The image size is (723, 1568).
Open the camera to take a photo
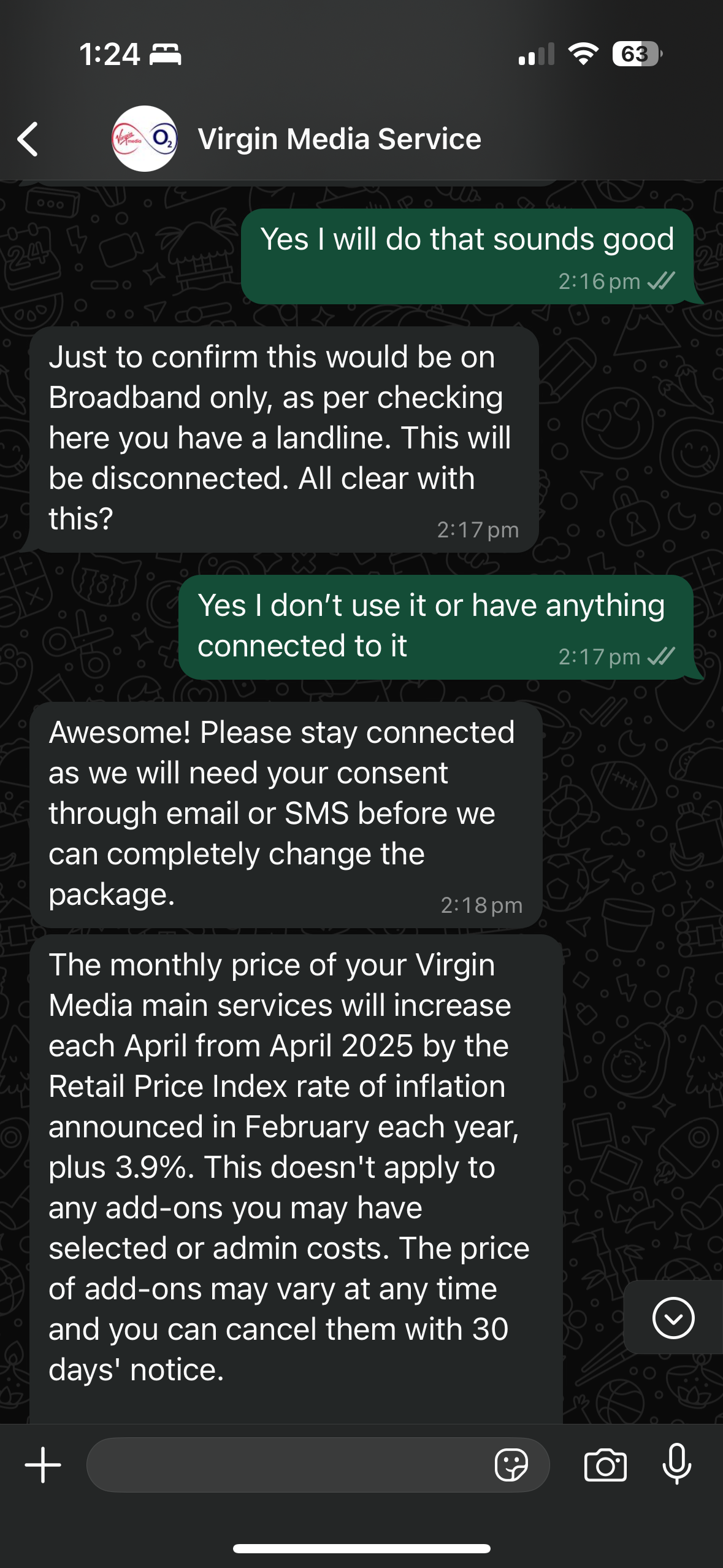coord(605,1465)
